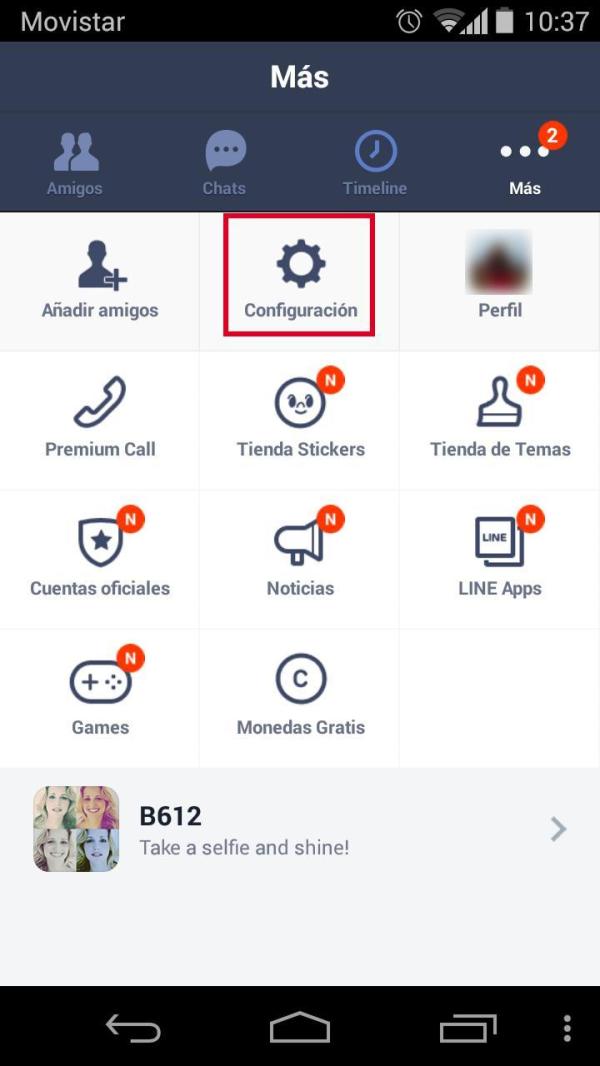Show Cuentas oficiales

click(100, 559)
